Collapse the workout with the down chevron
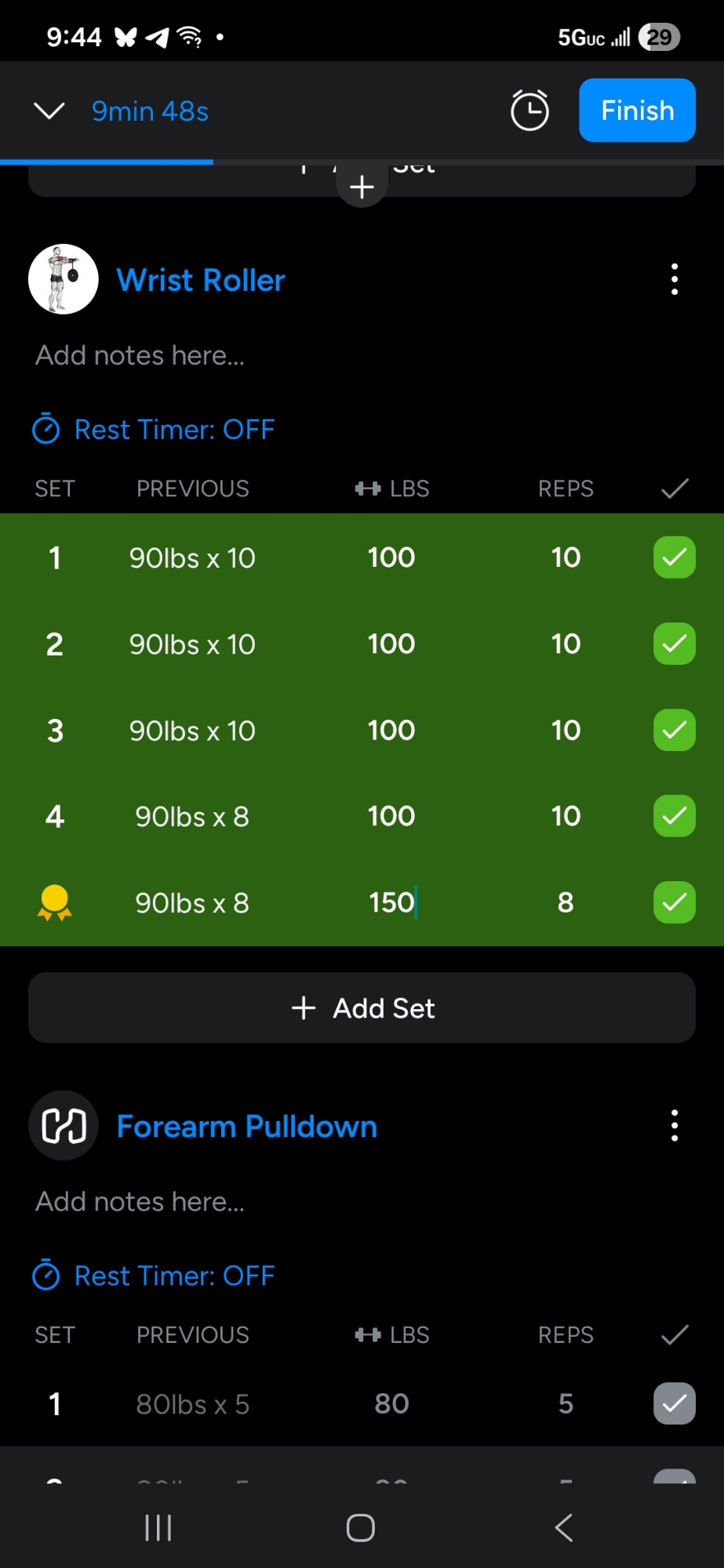The height and width of the screenshot is (1568, 724). [49, 111]
